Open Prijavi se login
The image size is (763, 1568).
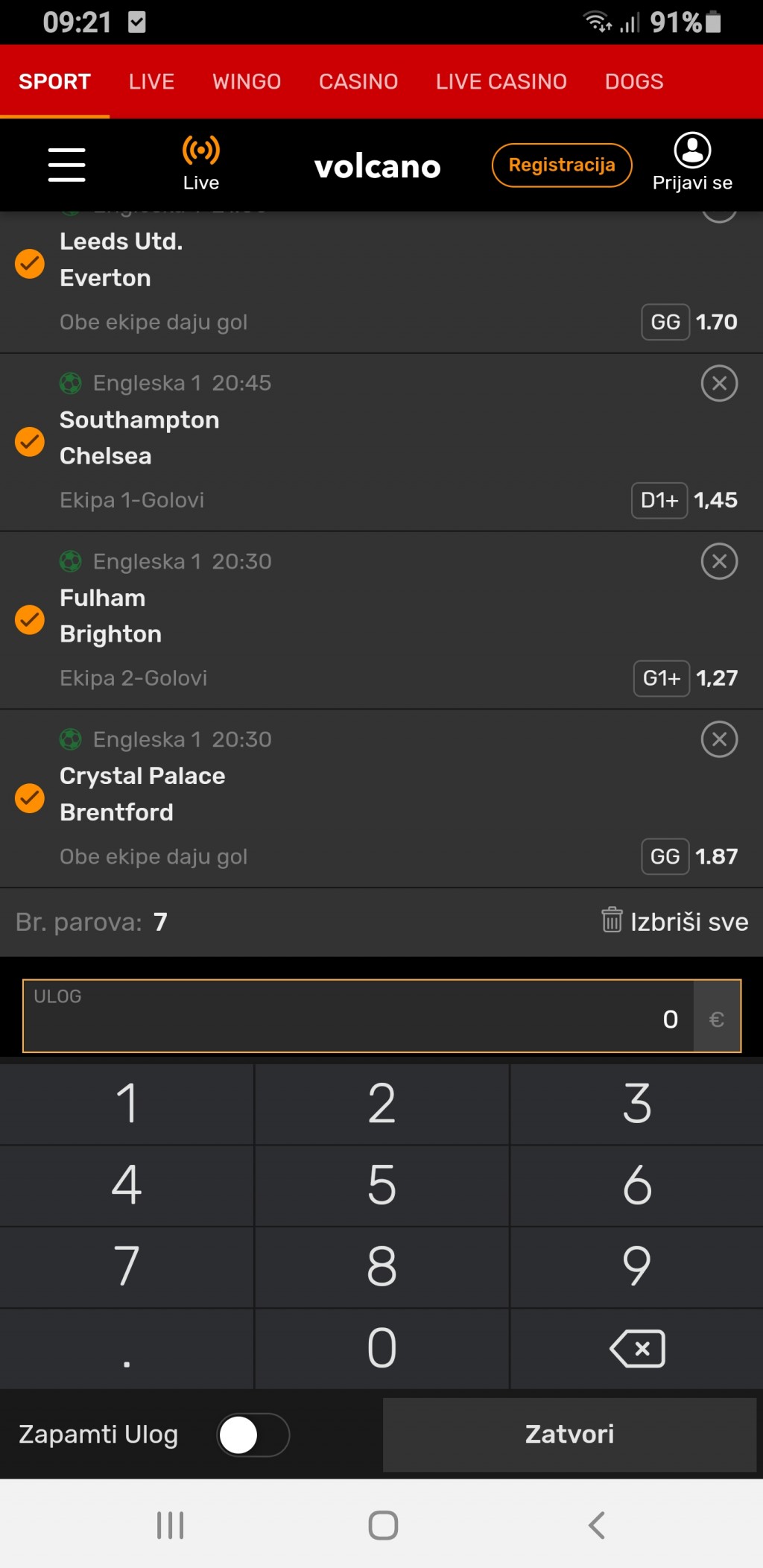tap(692, 163)
